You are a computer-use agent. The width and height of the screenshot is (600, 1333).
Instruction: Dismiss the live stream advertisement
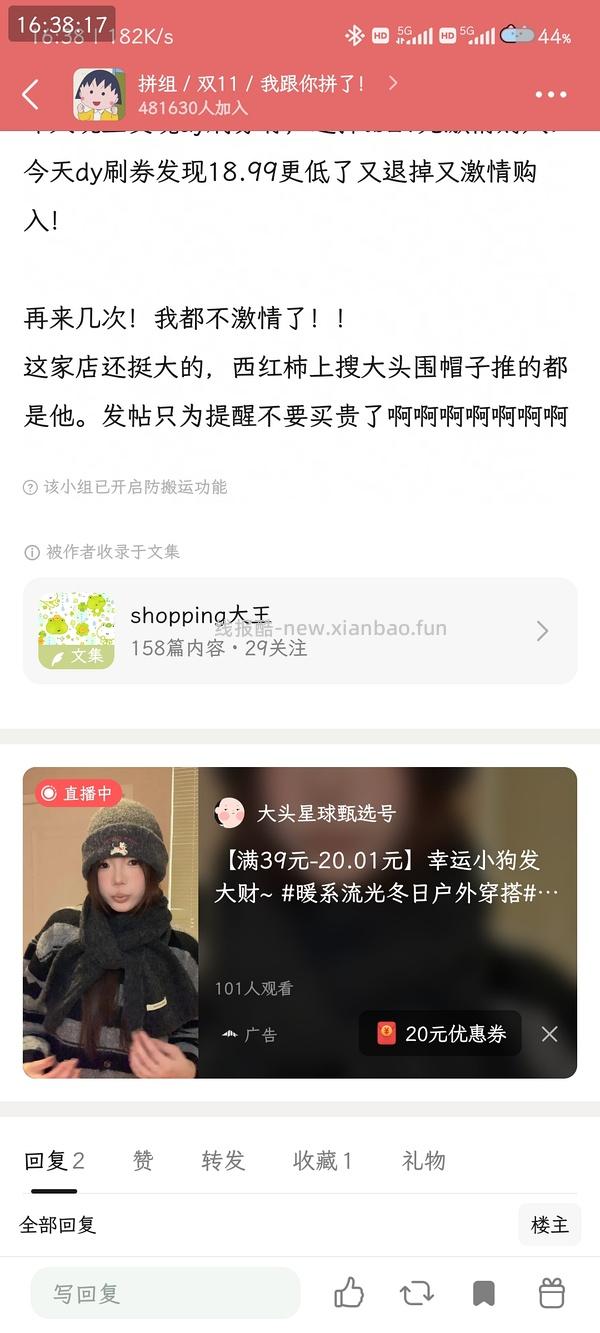[x=549, y=1034]
